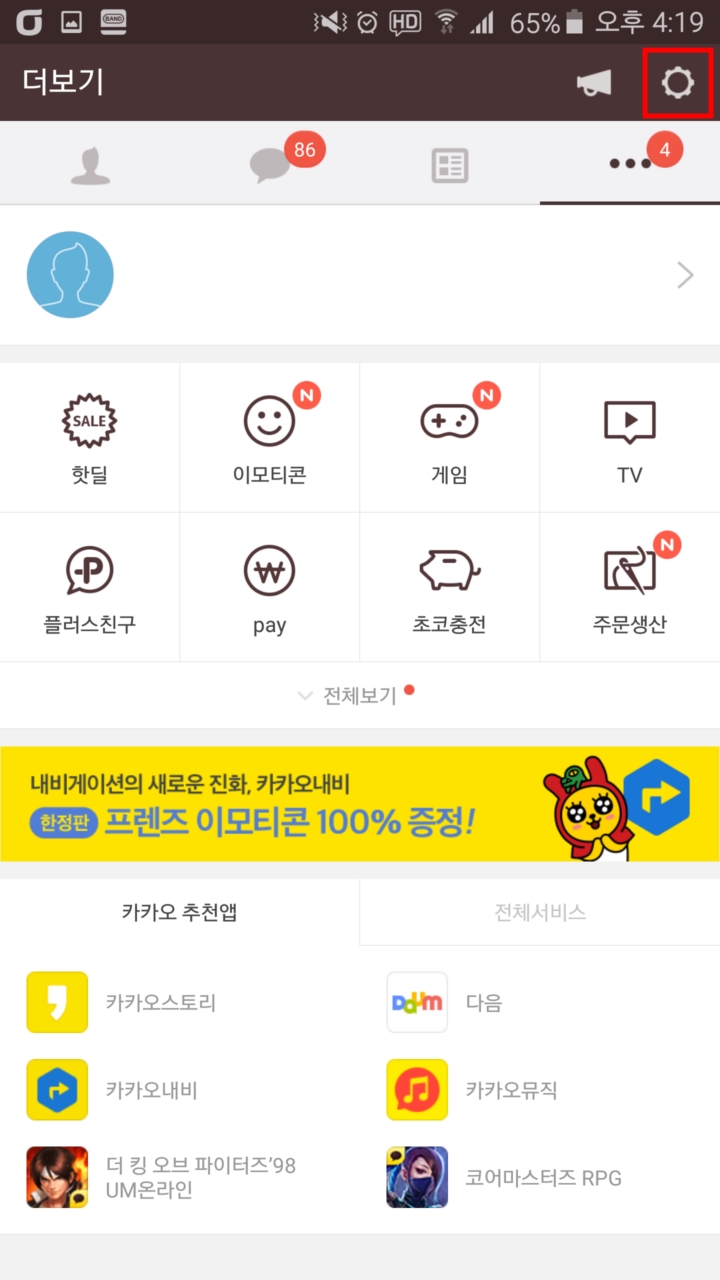Viewport: 720px width, 1280px height.
Task: Open my profile row
Action: (360, 275)
